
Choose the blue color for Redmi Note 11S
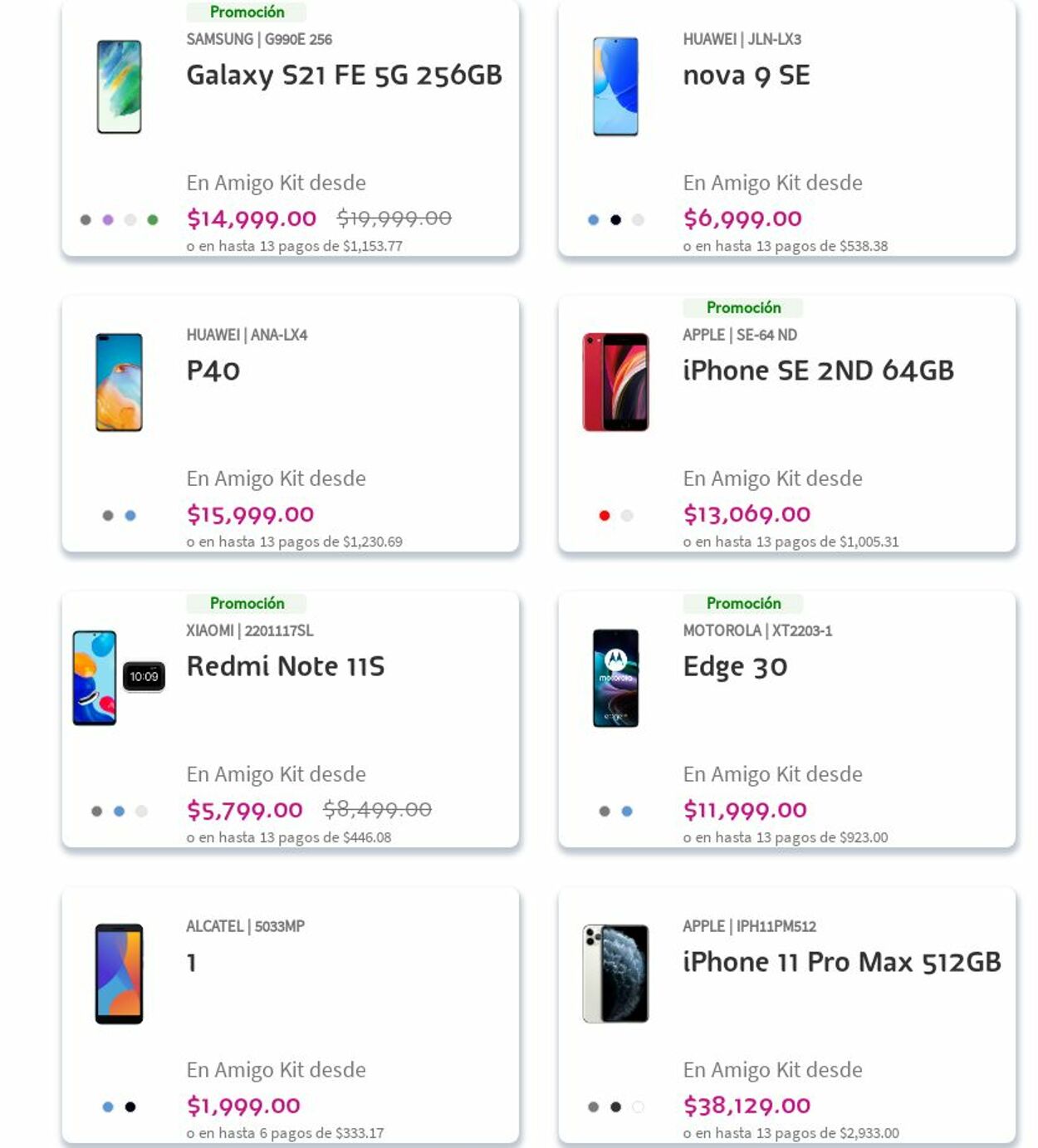click(119, 812)
